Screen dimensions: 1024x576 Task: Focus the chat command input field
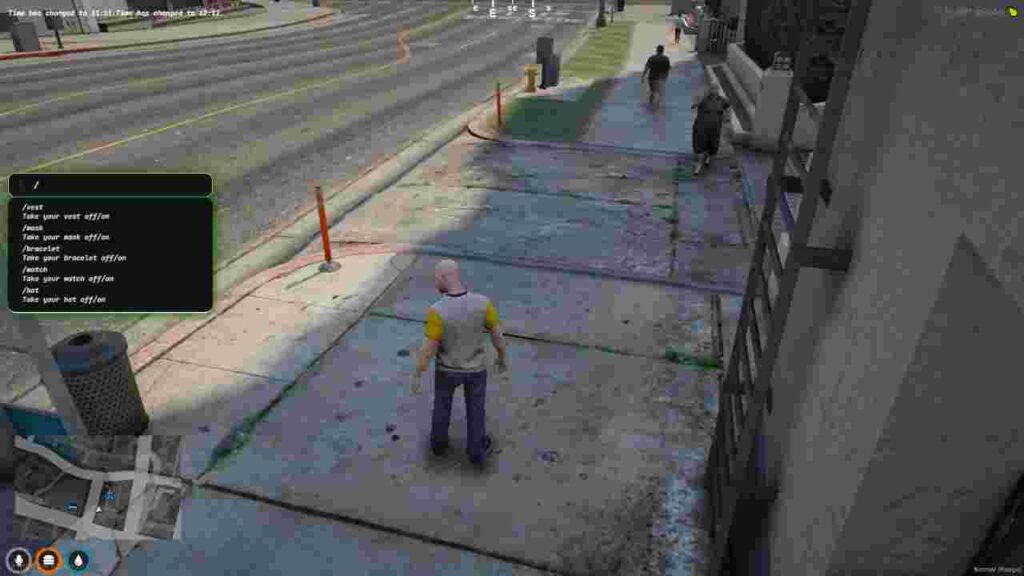click(x=110, y=185)
